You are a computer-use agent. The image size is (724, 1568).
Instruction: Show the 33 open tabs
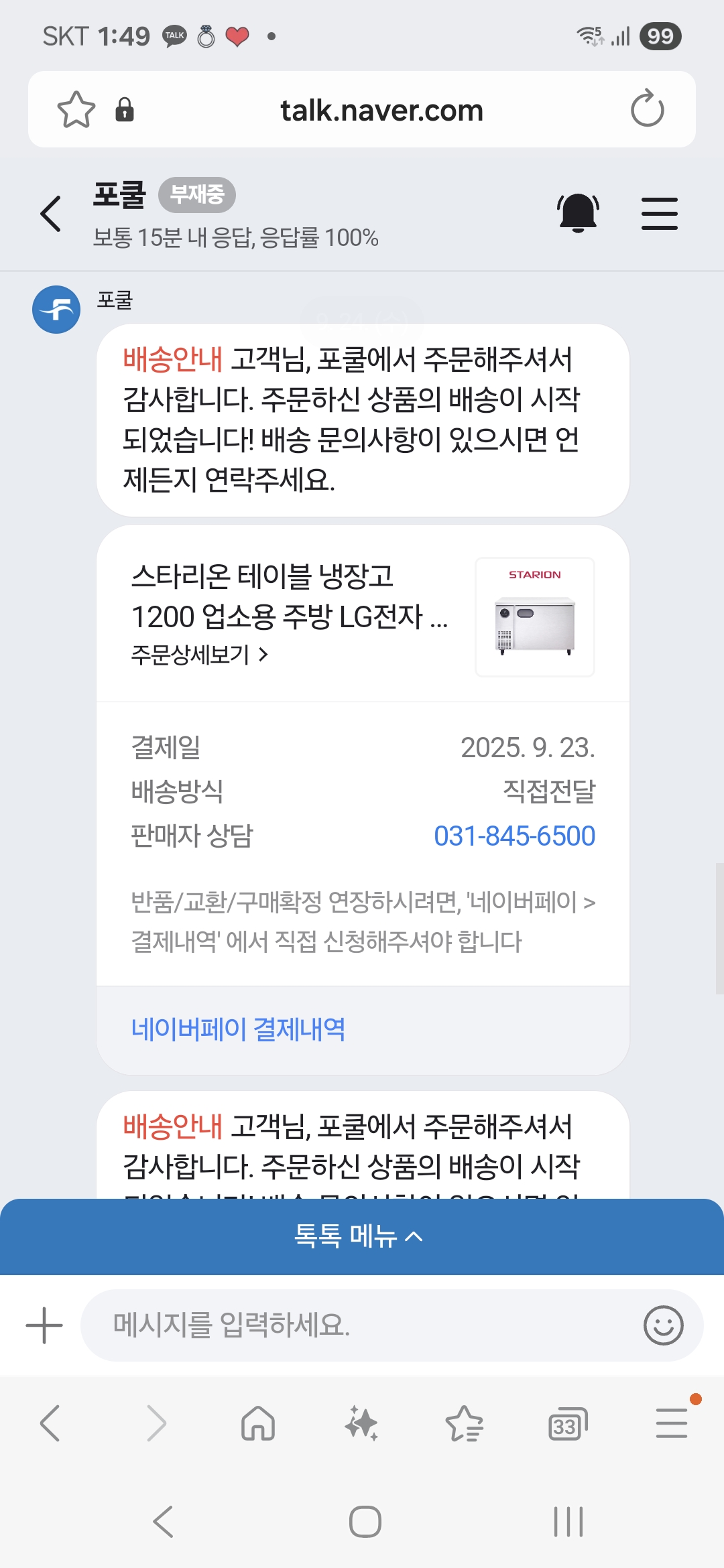pyautogui.click(x=567, y=1424)
